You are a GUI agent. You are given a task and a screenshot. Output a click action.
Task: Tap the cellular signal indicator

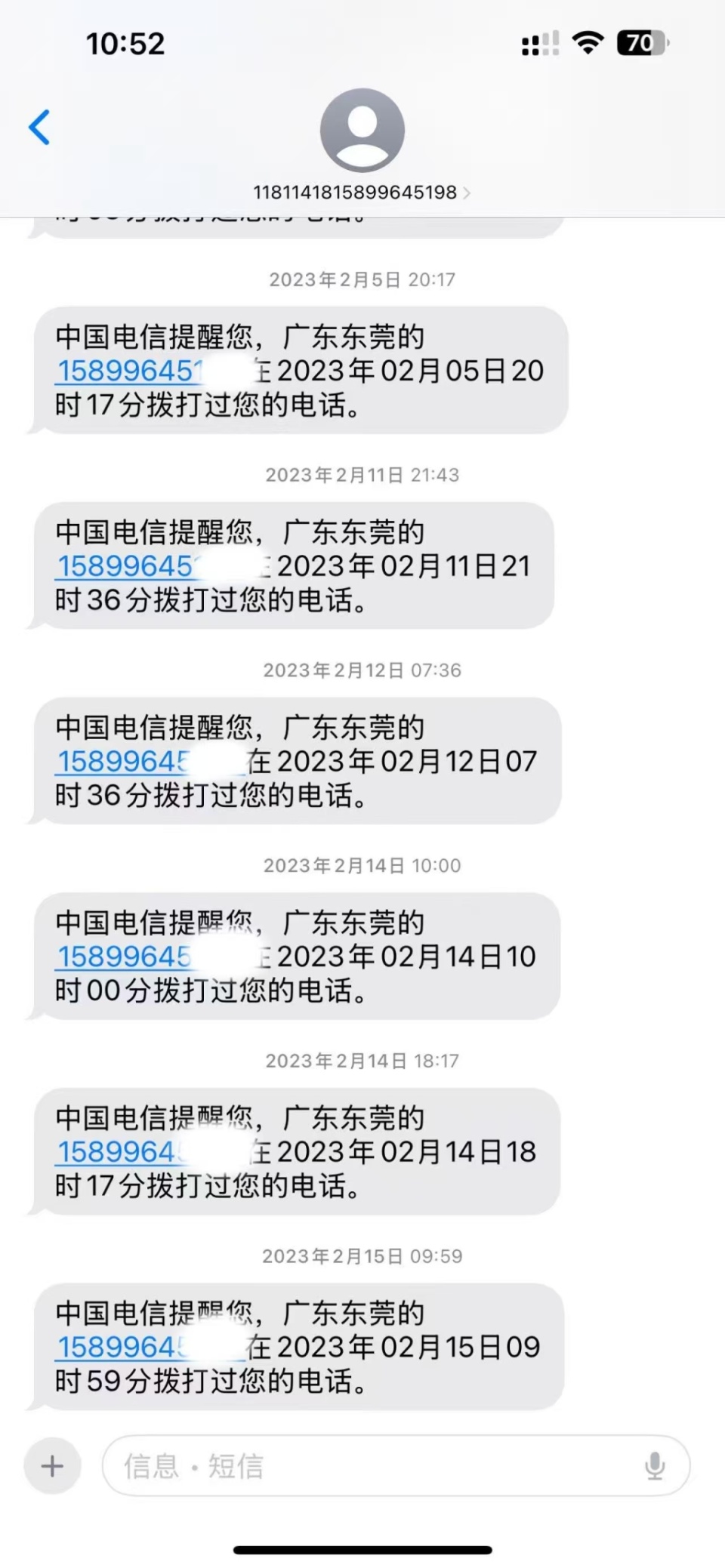pos(538,44)
